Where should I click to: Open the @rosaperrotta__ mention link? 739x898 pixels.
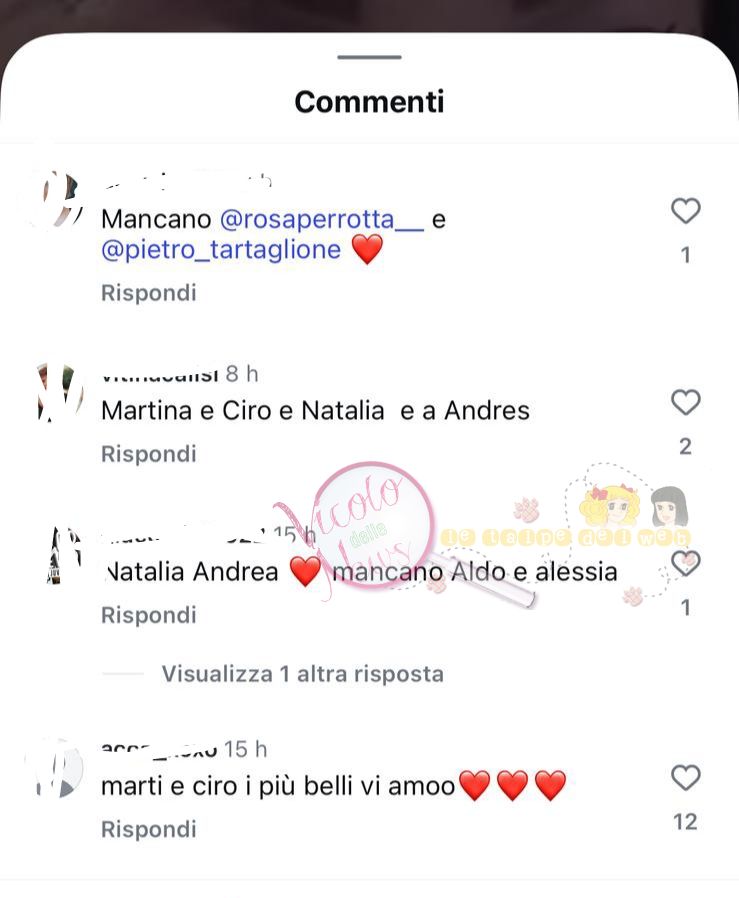321,219
